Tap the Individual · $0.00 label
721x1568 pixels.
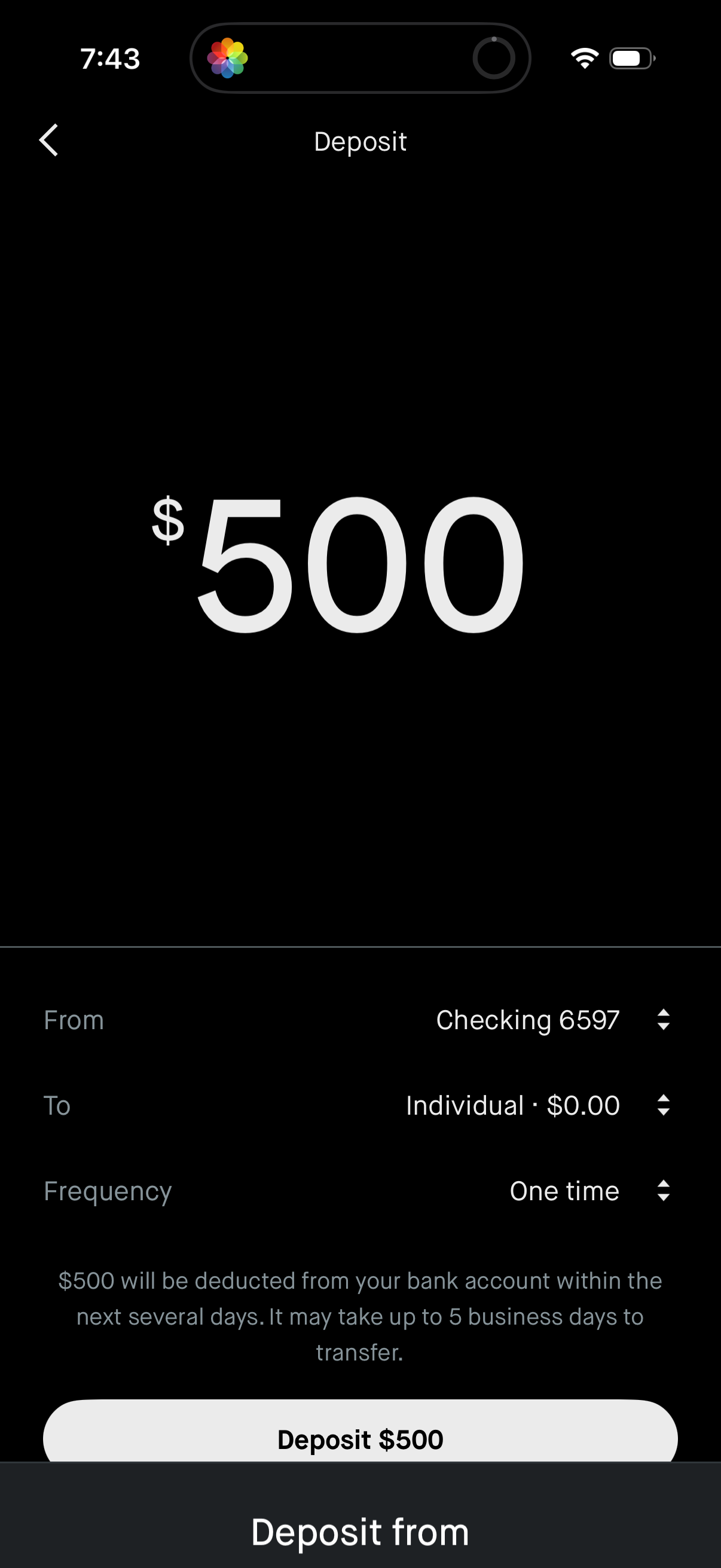[512, 1106]
